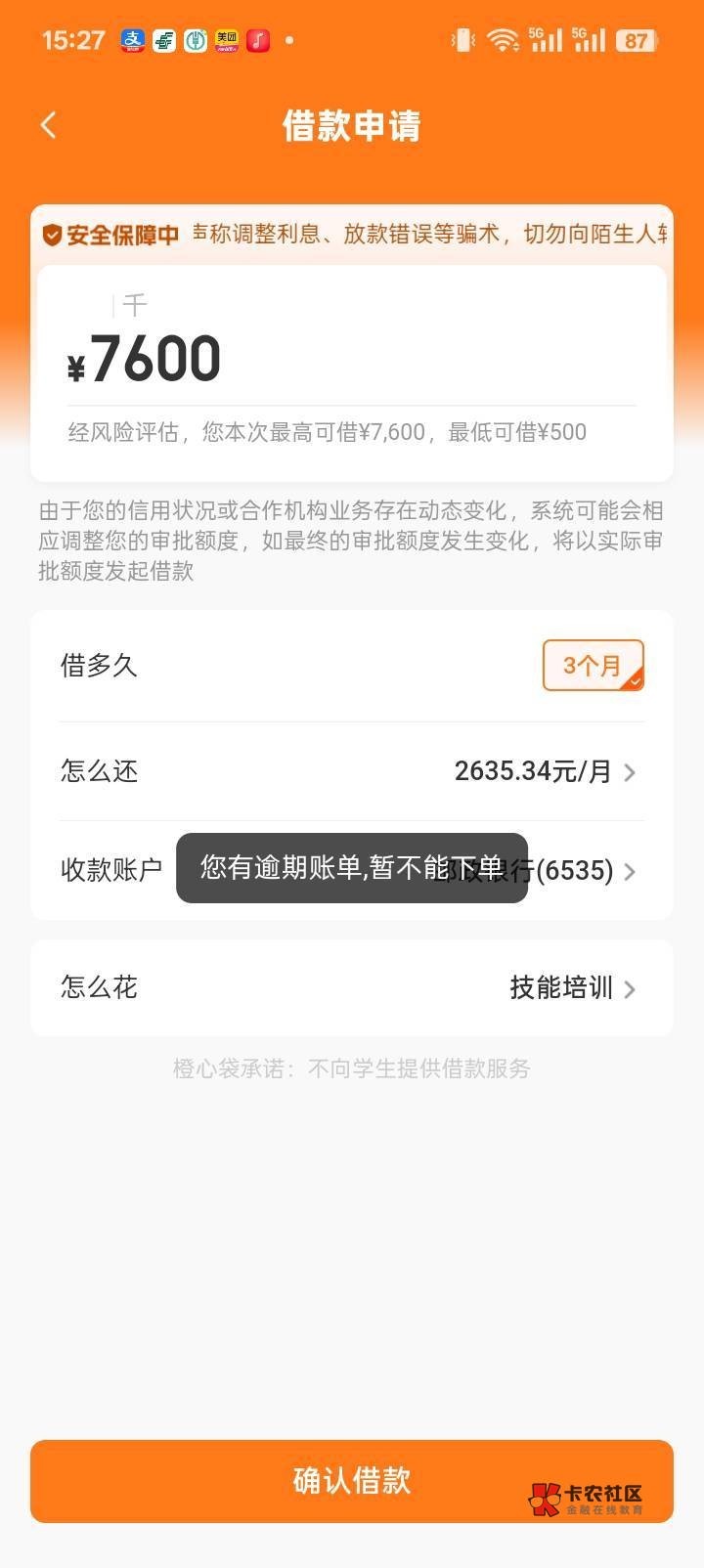Confirm the loan with 确认借款
Screen dimensions: 704x1568
352,1481
